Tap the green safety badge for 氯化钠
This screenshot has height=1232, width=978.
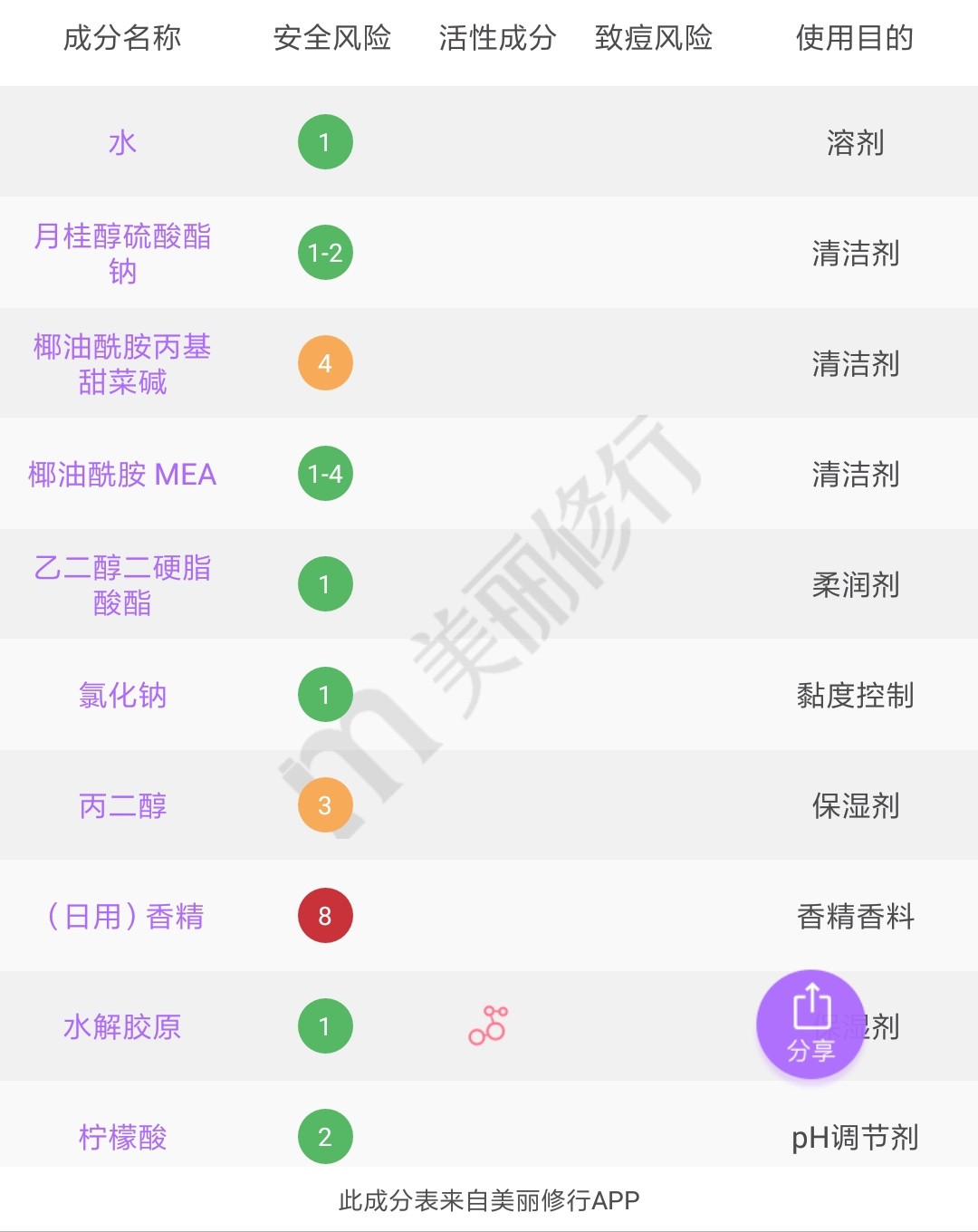[325, 695]
